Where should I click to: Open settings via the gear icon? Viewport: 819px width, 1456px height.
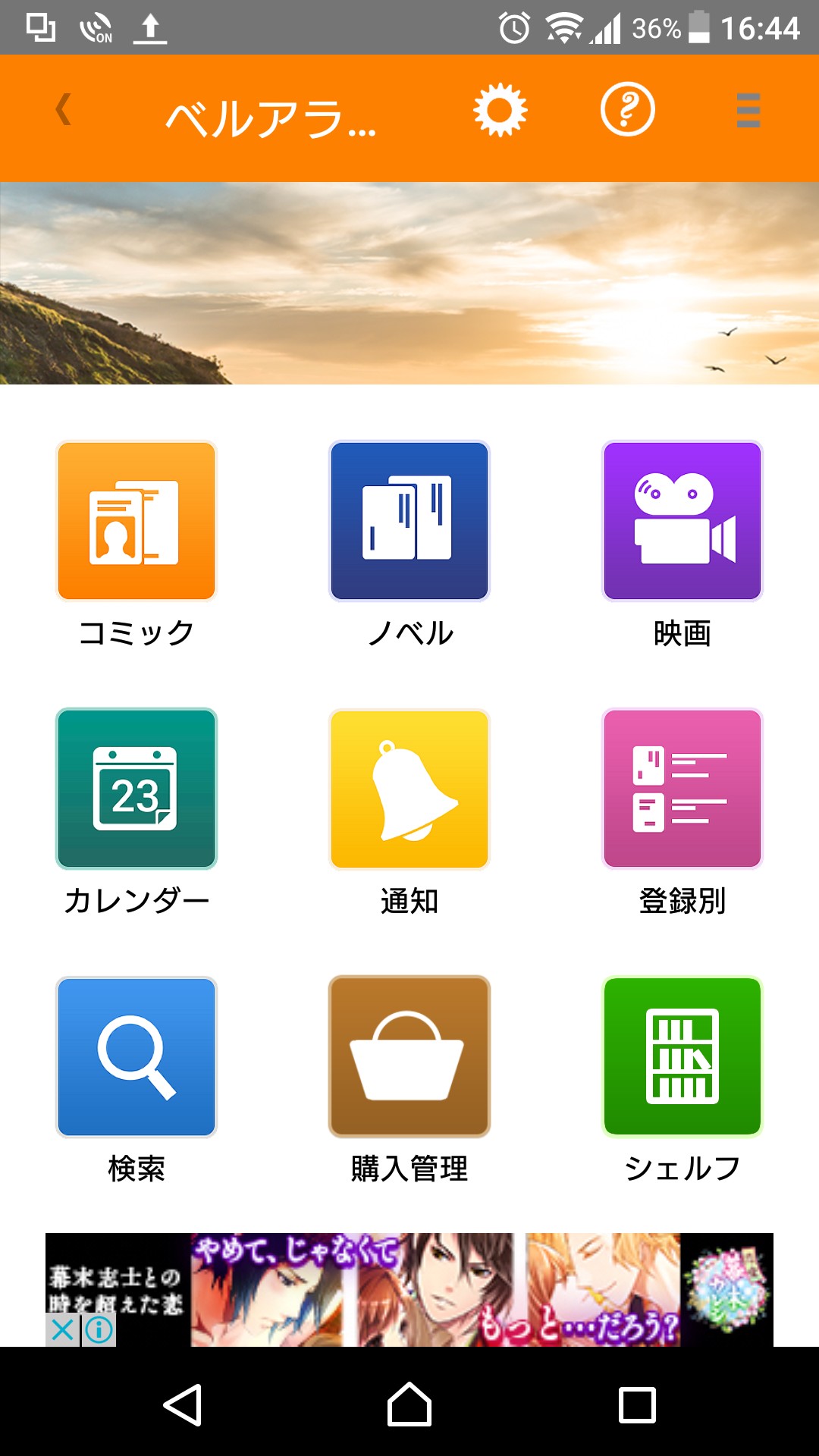pos(500,111)
